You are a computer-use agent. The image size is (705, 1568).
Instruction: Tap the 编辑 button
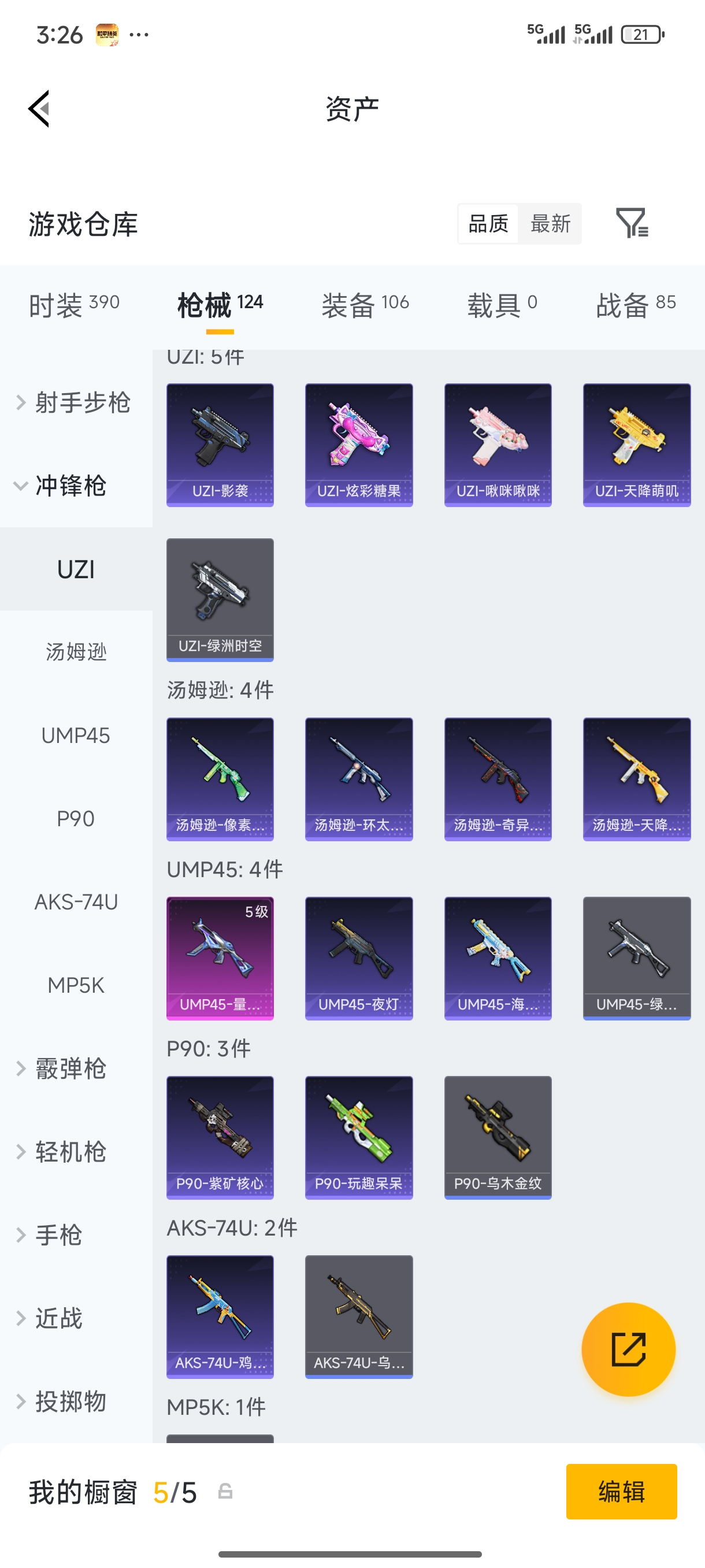[x=621, y=1491]
